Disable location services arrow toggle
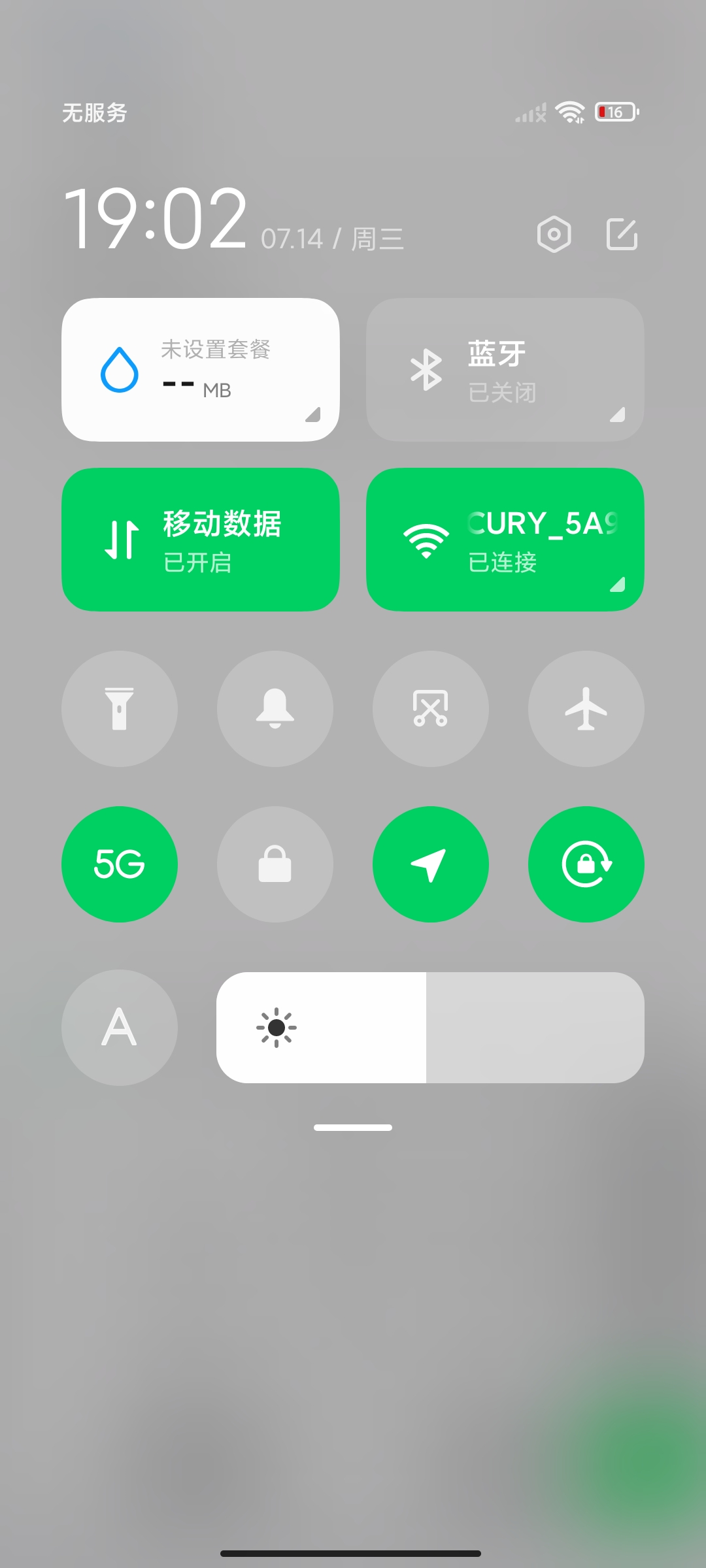Screen dimensions: 706x1568 [431, 864]
